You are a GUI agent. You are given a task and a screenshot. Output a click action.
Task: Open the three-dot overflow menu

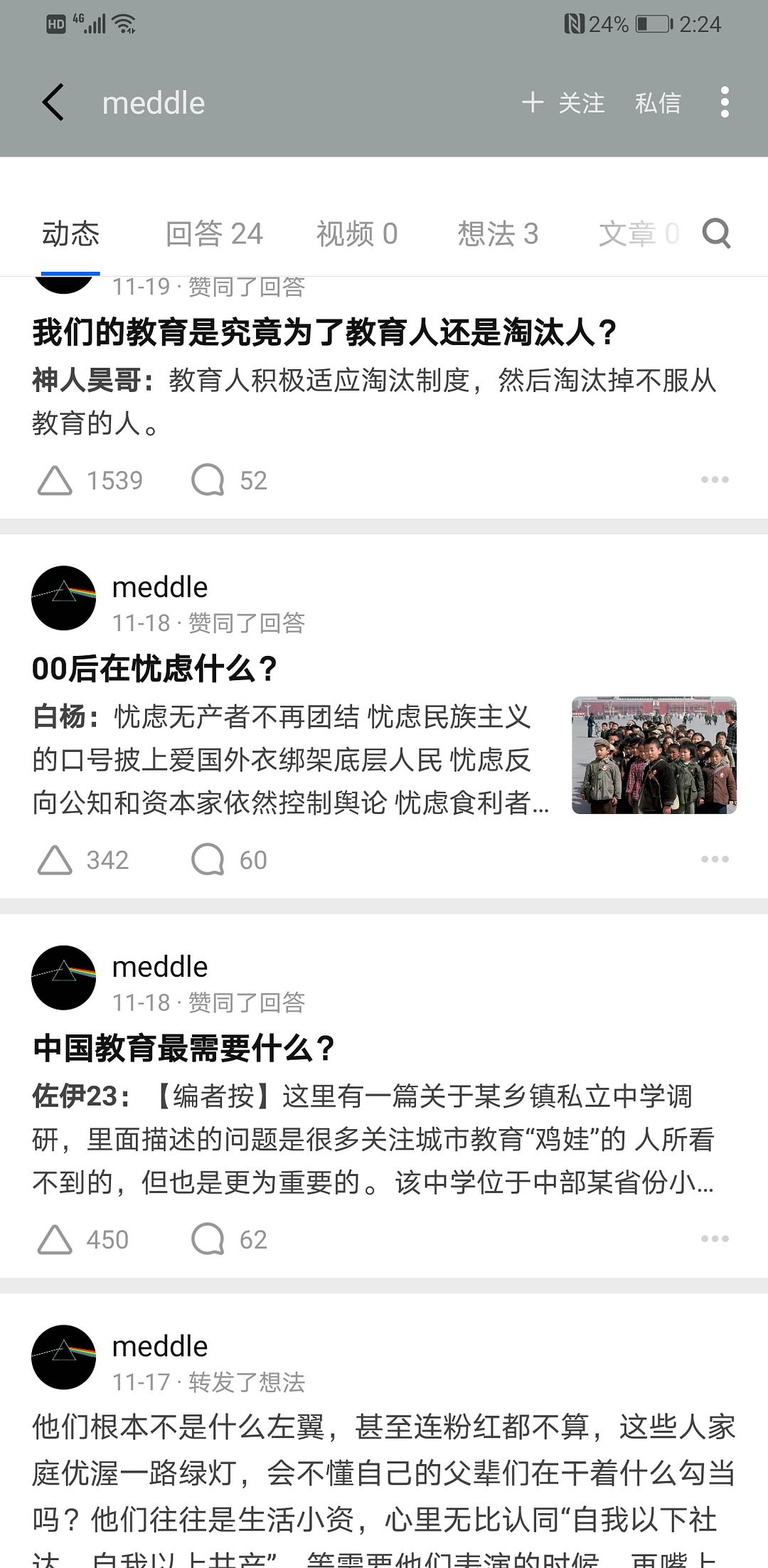coord(724,102)
